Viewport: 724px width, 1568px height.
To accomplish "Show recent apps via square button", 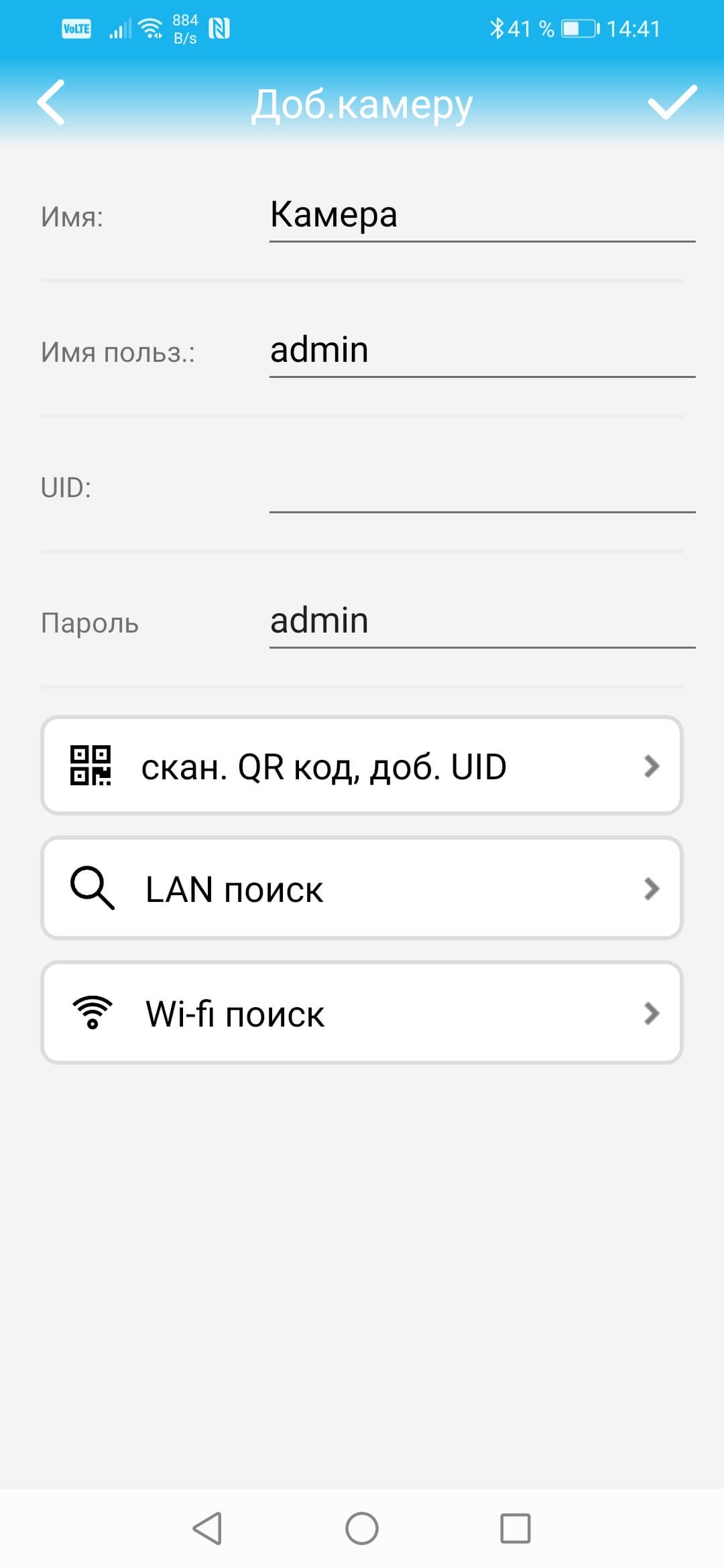I will (515, 1528).
